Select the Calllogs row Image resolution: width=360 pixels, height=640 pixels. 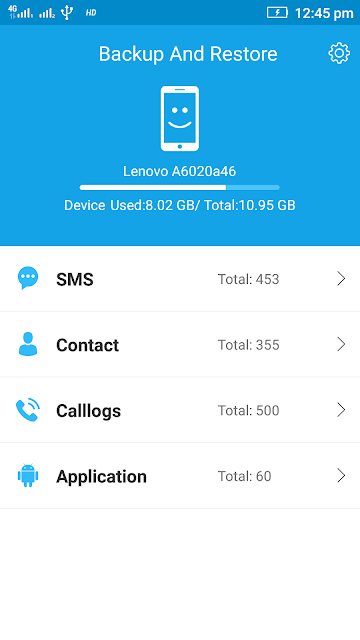pyautogui.click(x=180, y=410)
